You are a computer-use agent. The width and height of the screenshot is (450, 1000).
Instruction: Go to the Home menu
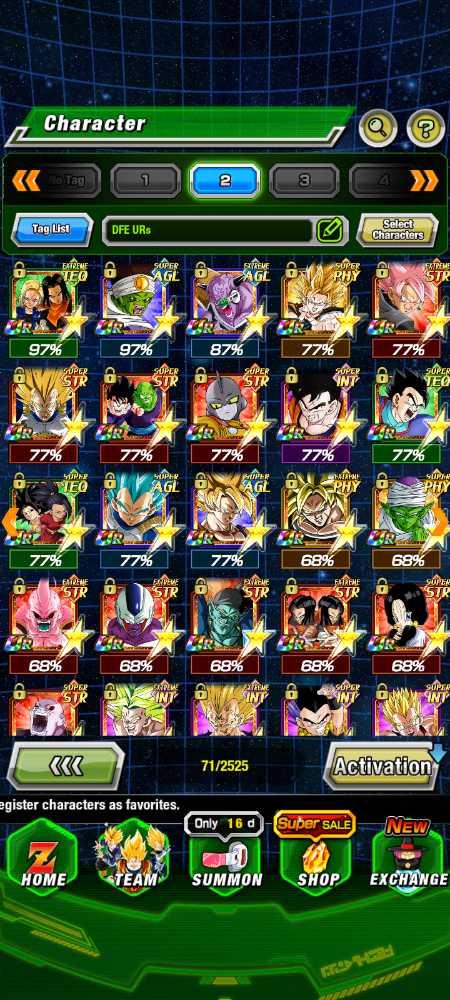pyautogui.click(x=42, y=858)
